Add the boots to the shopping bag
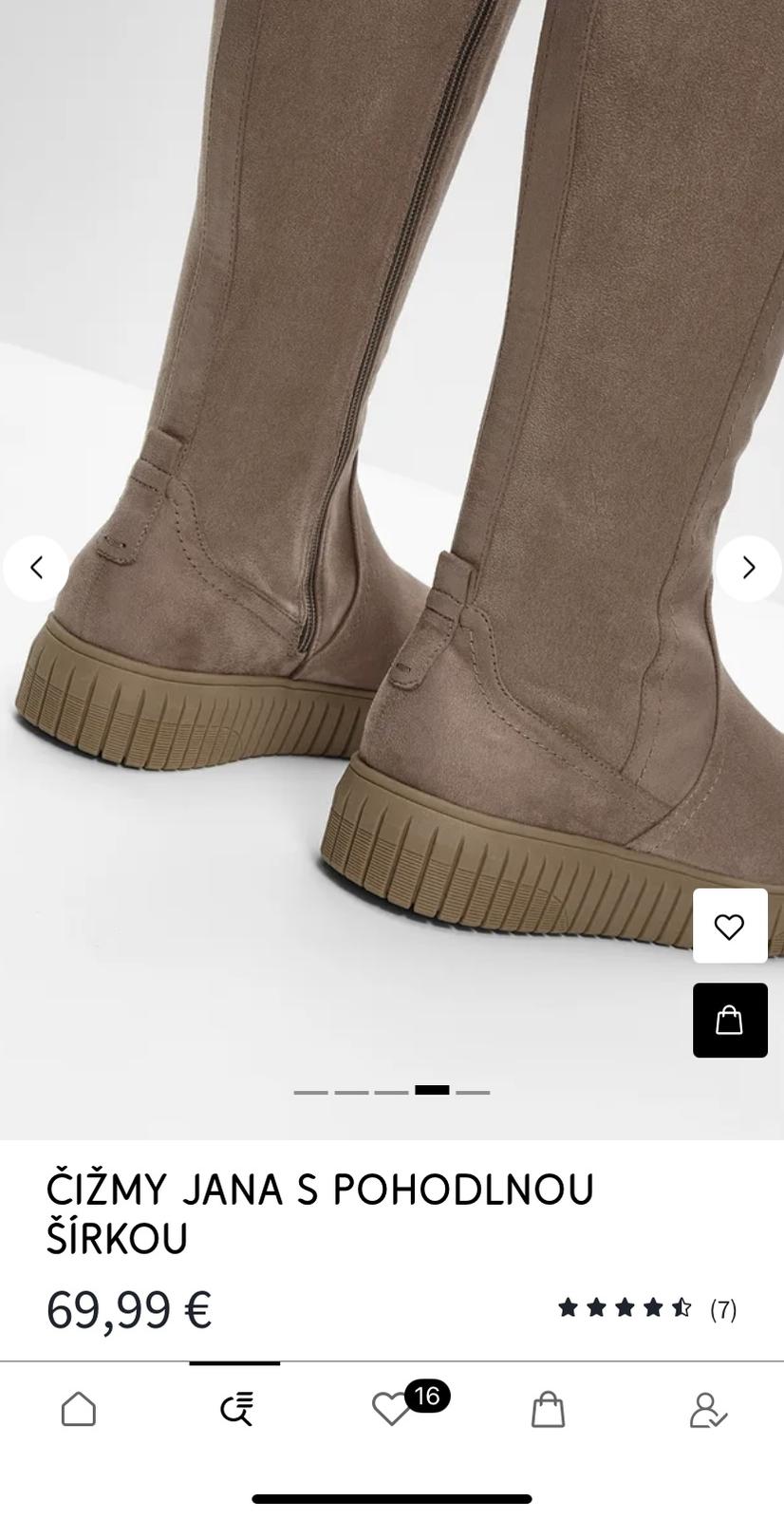 tap(729, 1021)
